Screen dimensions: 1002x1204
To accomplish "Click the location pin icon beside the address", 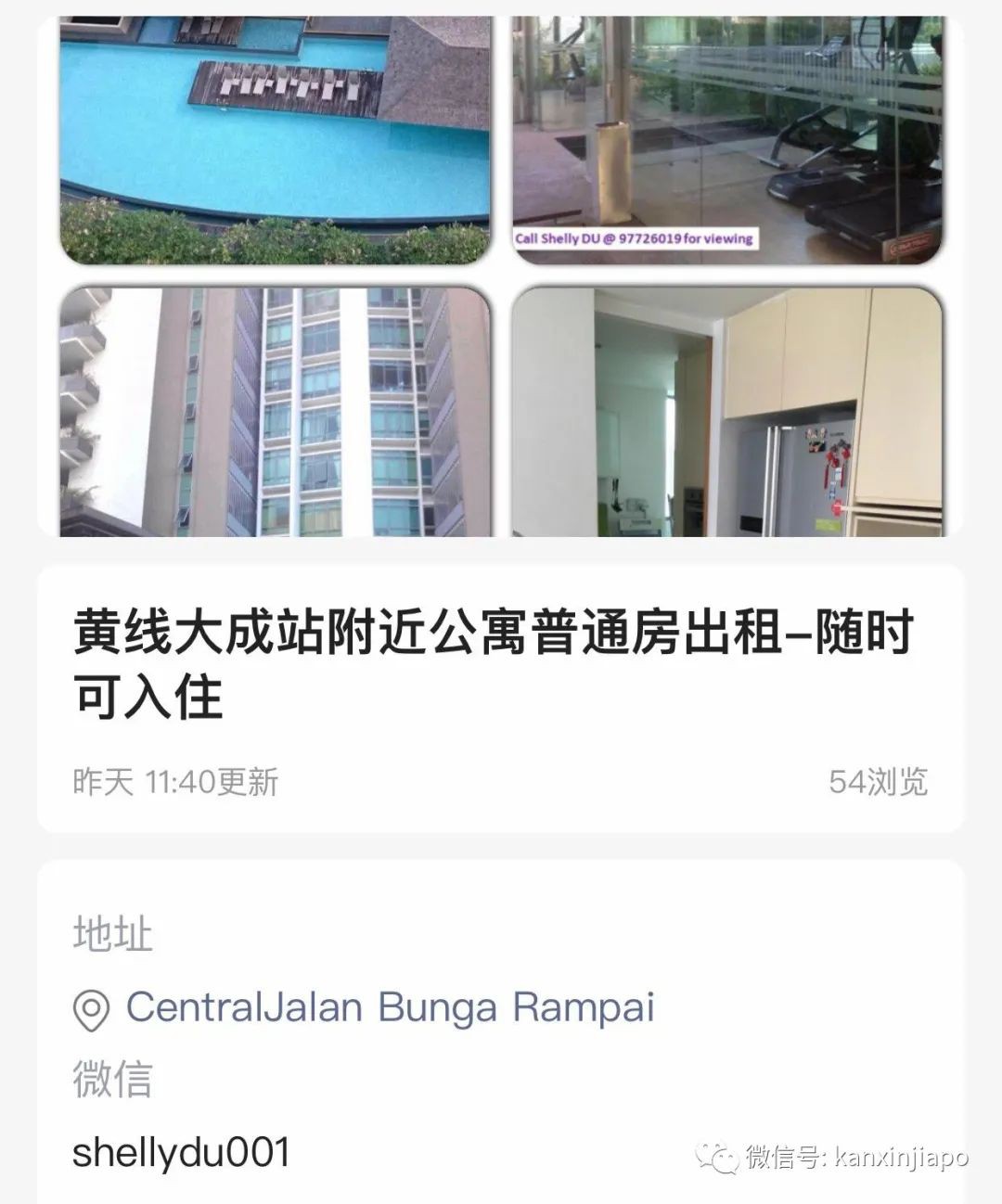I will pyautogui.click(x=89, y=1008).
